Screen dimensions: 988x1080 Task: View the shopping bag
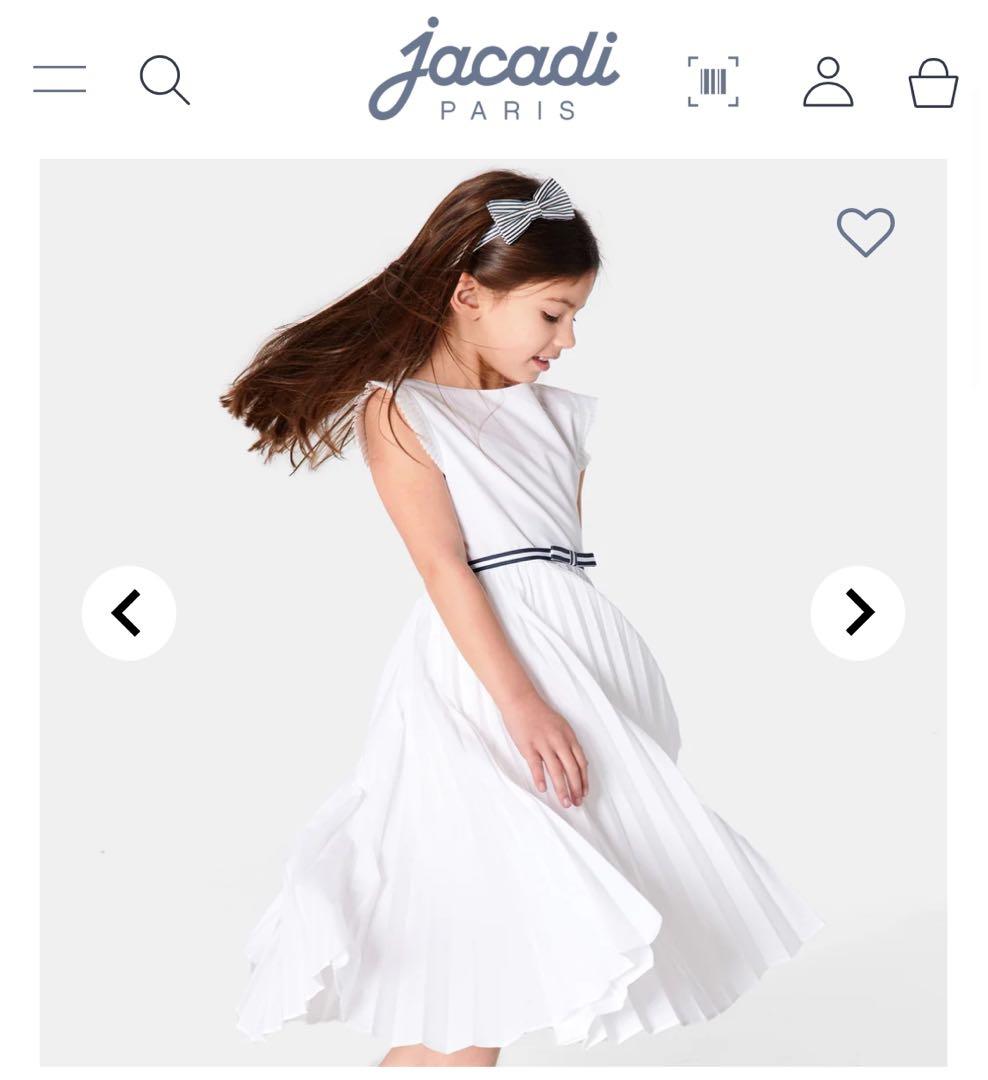pyautogui.click(x=933, y=83)
